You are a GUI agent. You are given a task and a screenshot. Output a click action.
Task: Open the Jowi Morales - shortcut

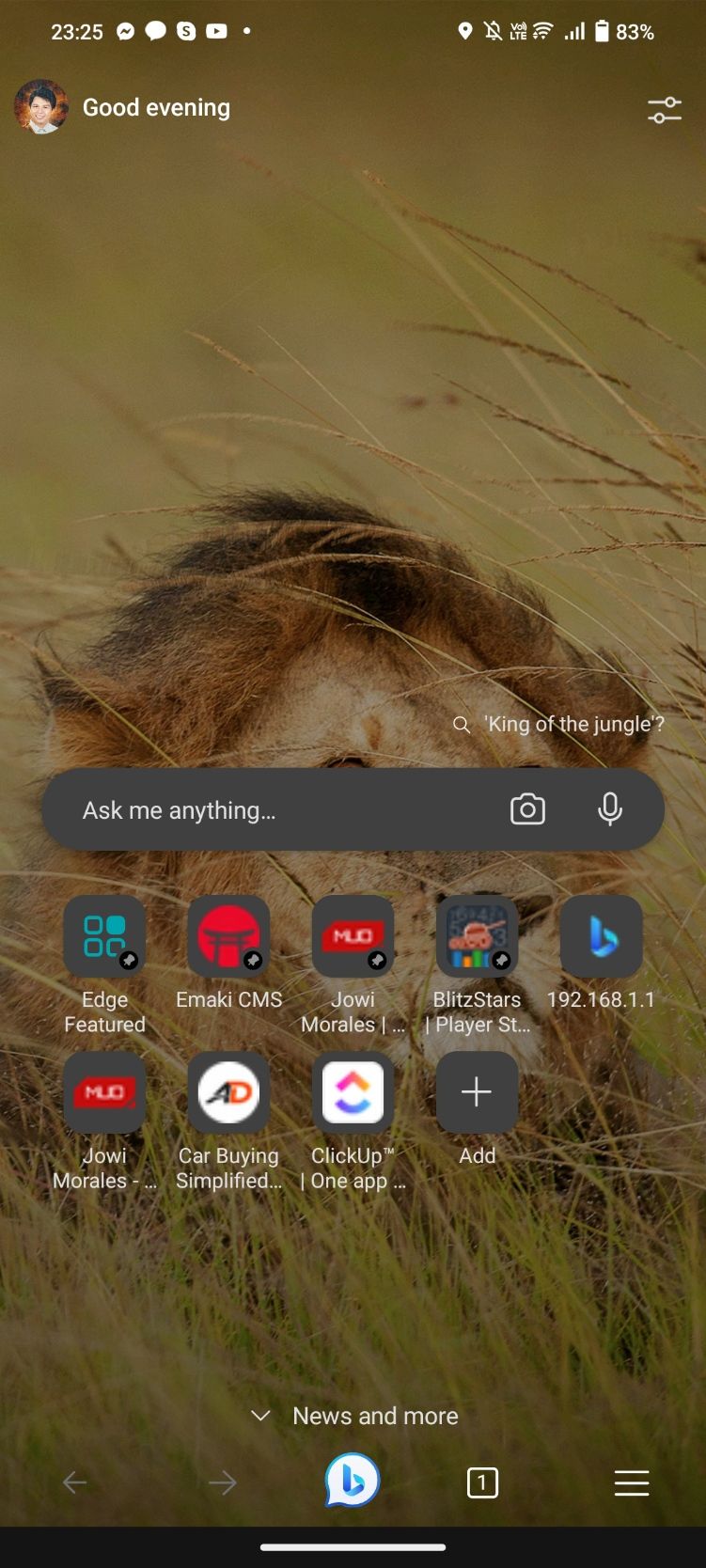(x=104, y=1092)
